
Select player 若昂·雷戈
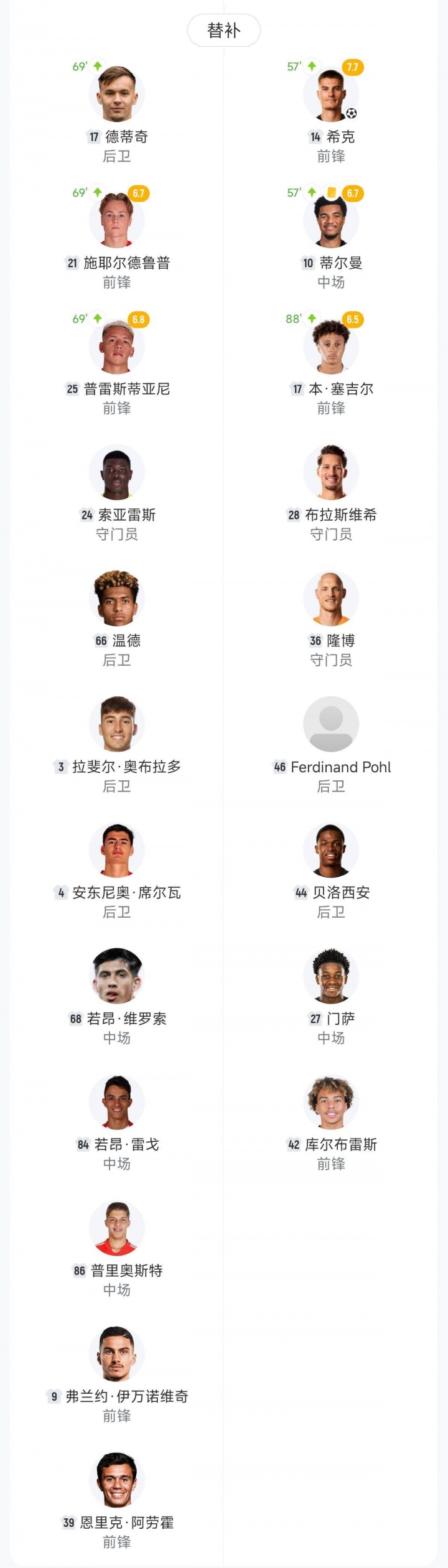tap(117, 1102)
